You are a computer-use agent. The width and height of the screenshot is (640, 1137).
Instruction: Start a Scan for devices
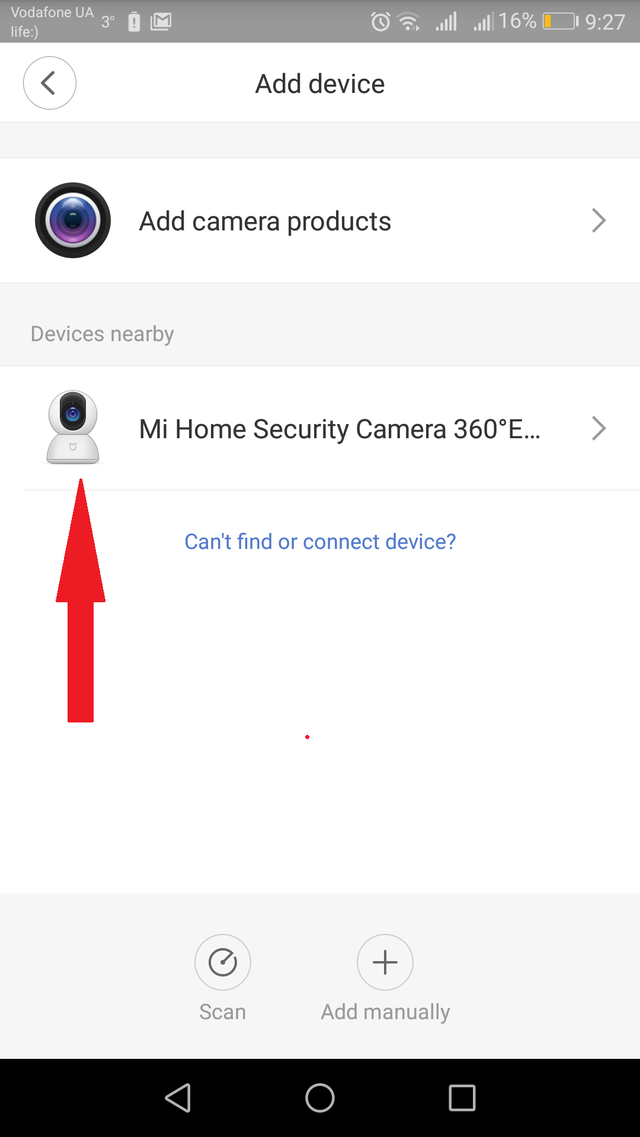pos(223,977)
